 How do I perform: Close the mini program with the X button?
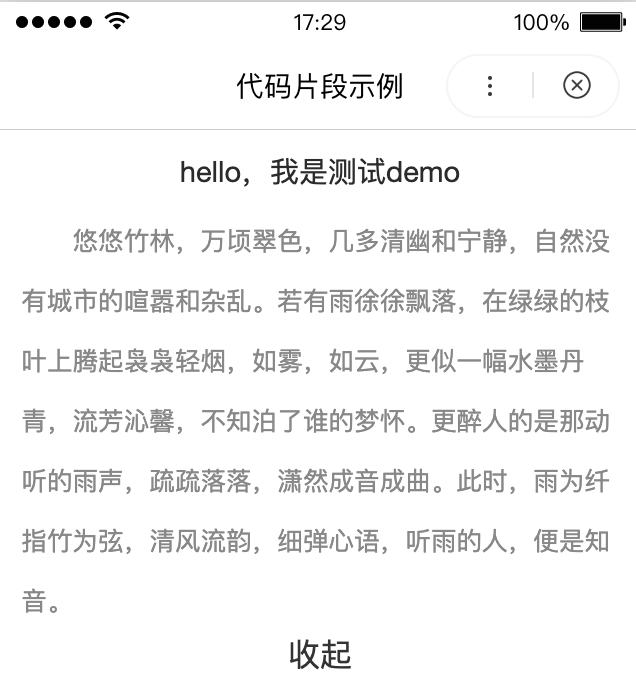pos(577,85)
